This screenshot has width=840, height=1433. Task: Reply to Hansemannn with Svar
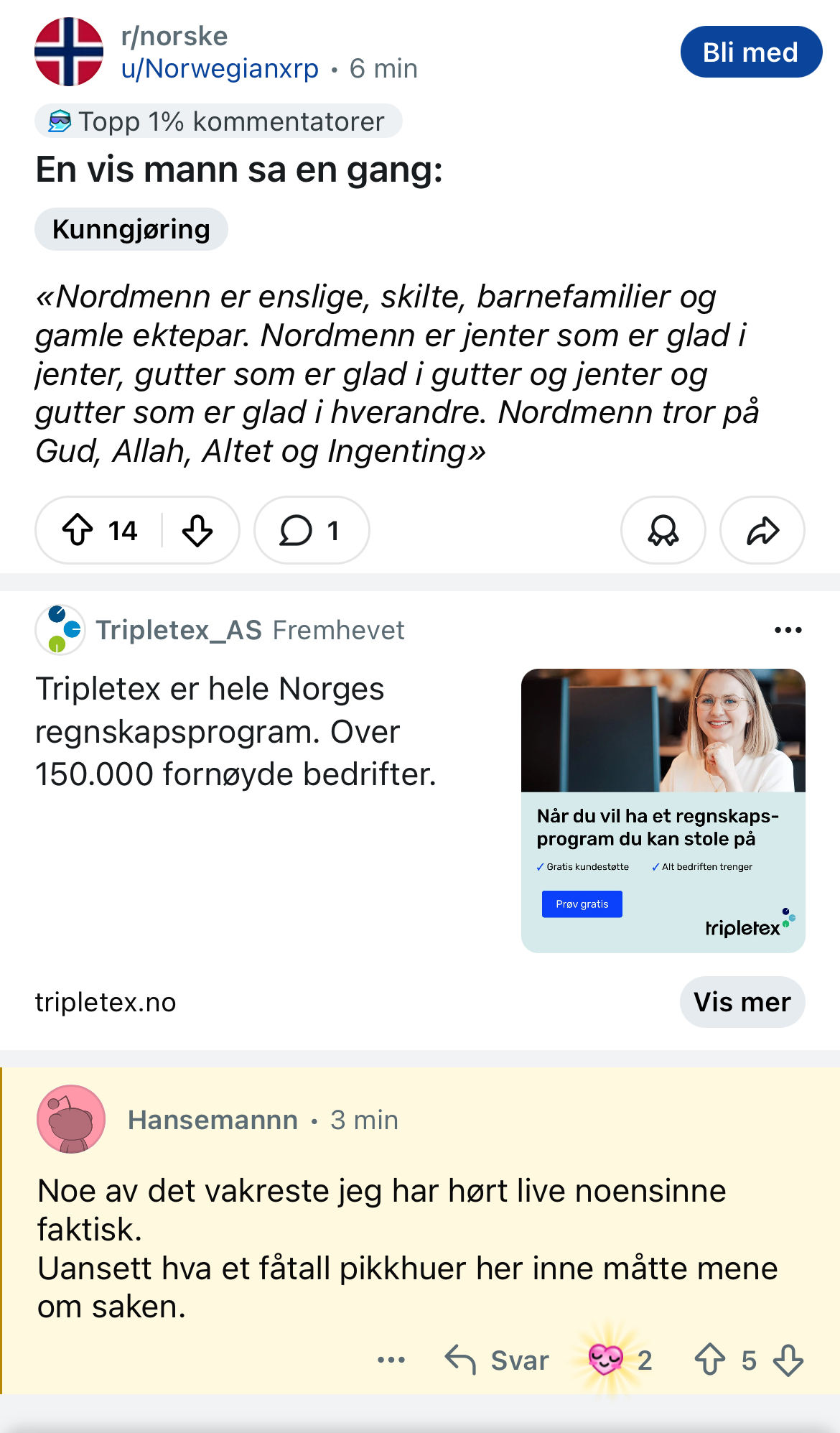point(497,1360)
